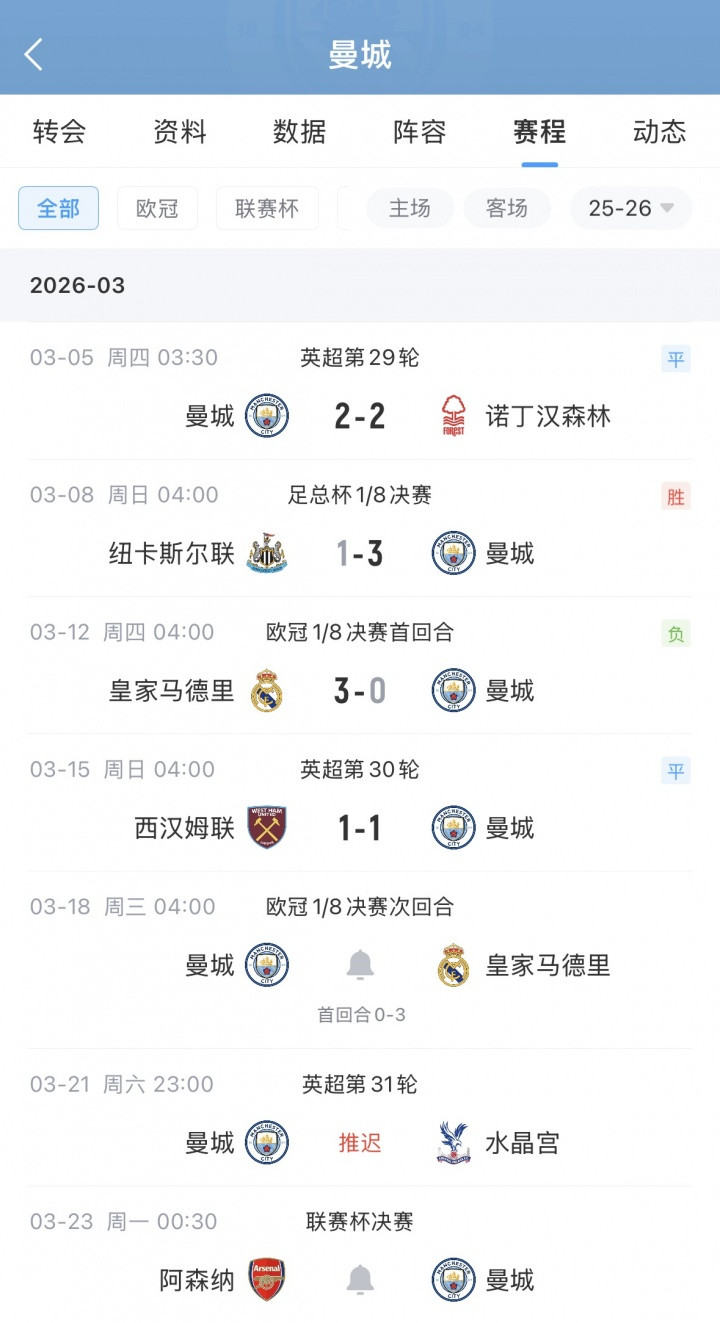The image size is (720, 1323).
Task: Switch to the 动态 tab
Action: click(660, 132)
